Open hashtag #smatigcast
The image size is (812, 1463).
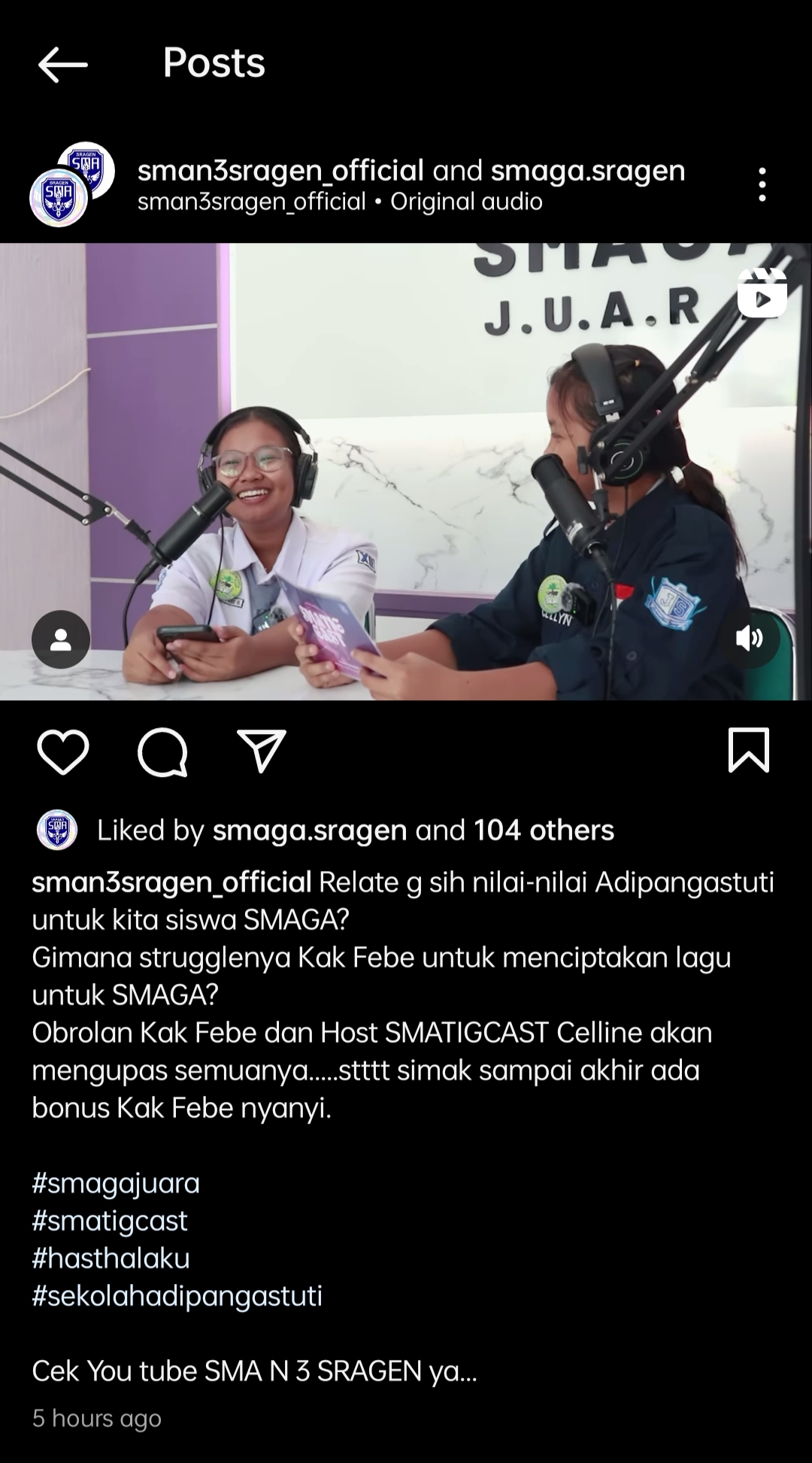(x=110, y=1221)
